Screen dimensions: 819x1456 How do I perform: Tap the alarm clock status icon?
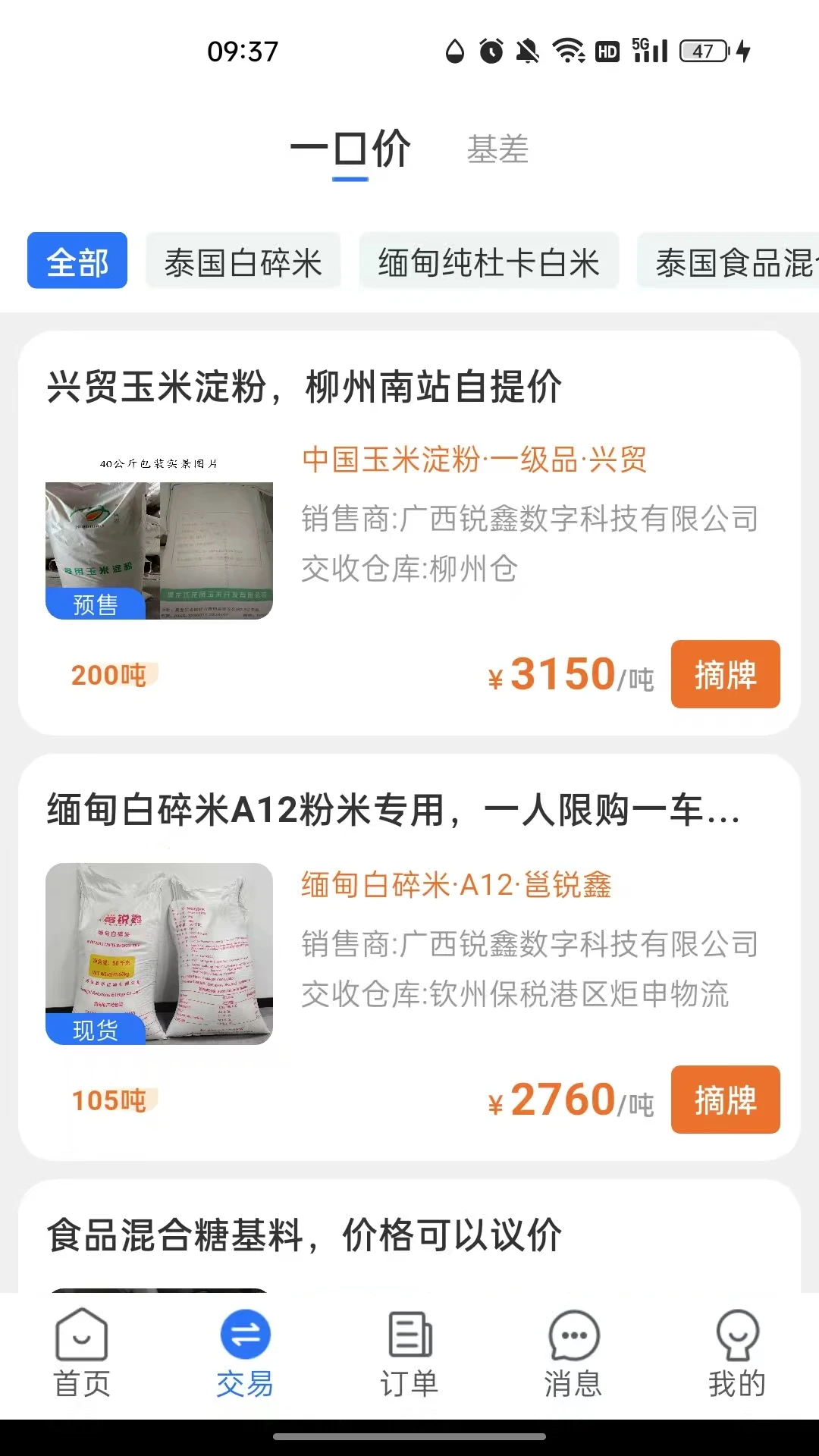coord(490,50)
